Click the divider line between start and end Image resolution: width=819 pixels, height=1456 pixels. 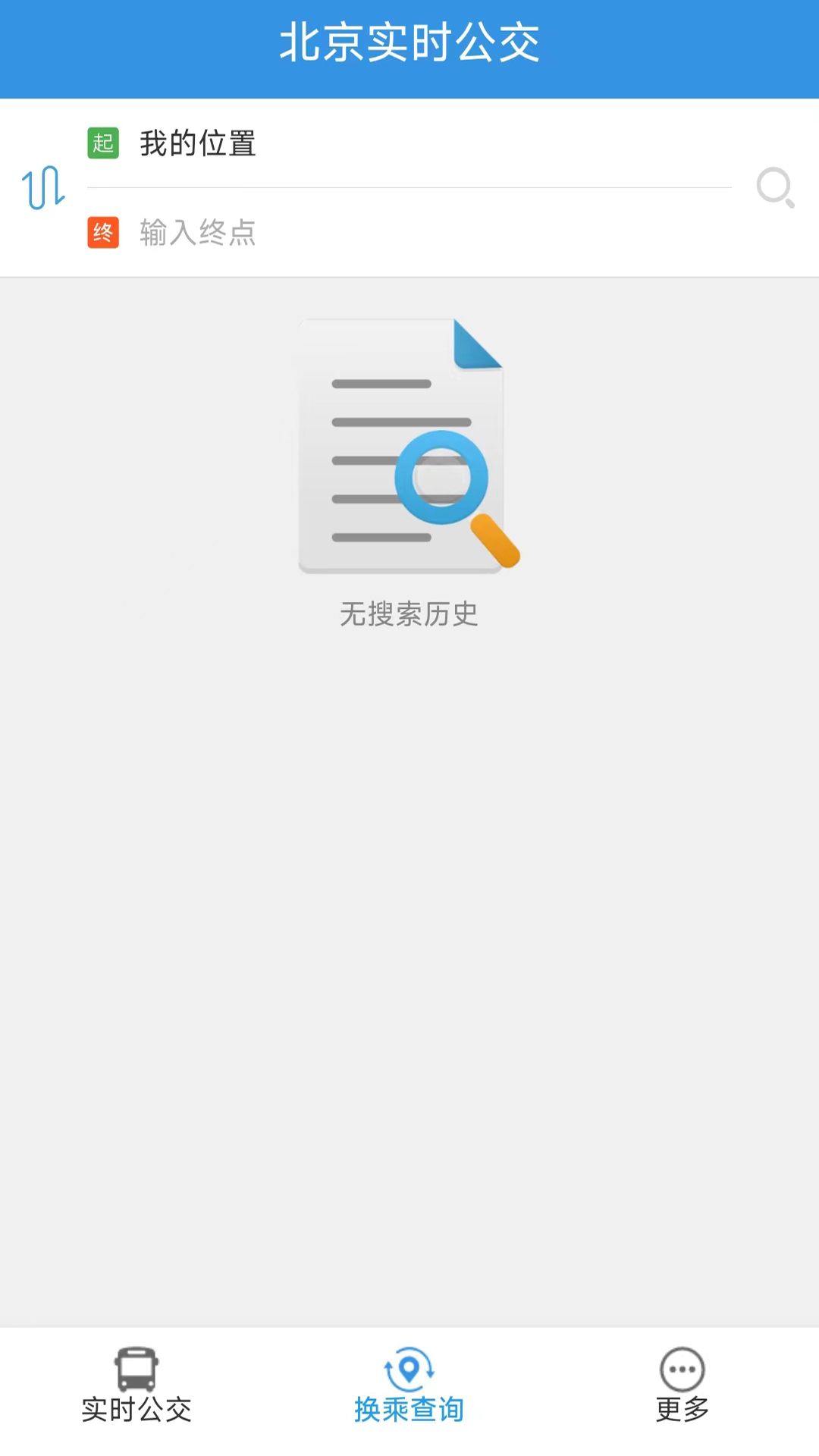click(x=409, y=187)
